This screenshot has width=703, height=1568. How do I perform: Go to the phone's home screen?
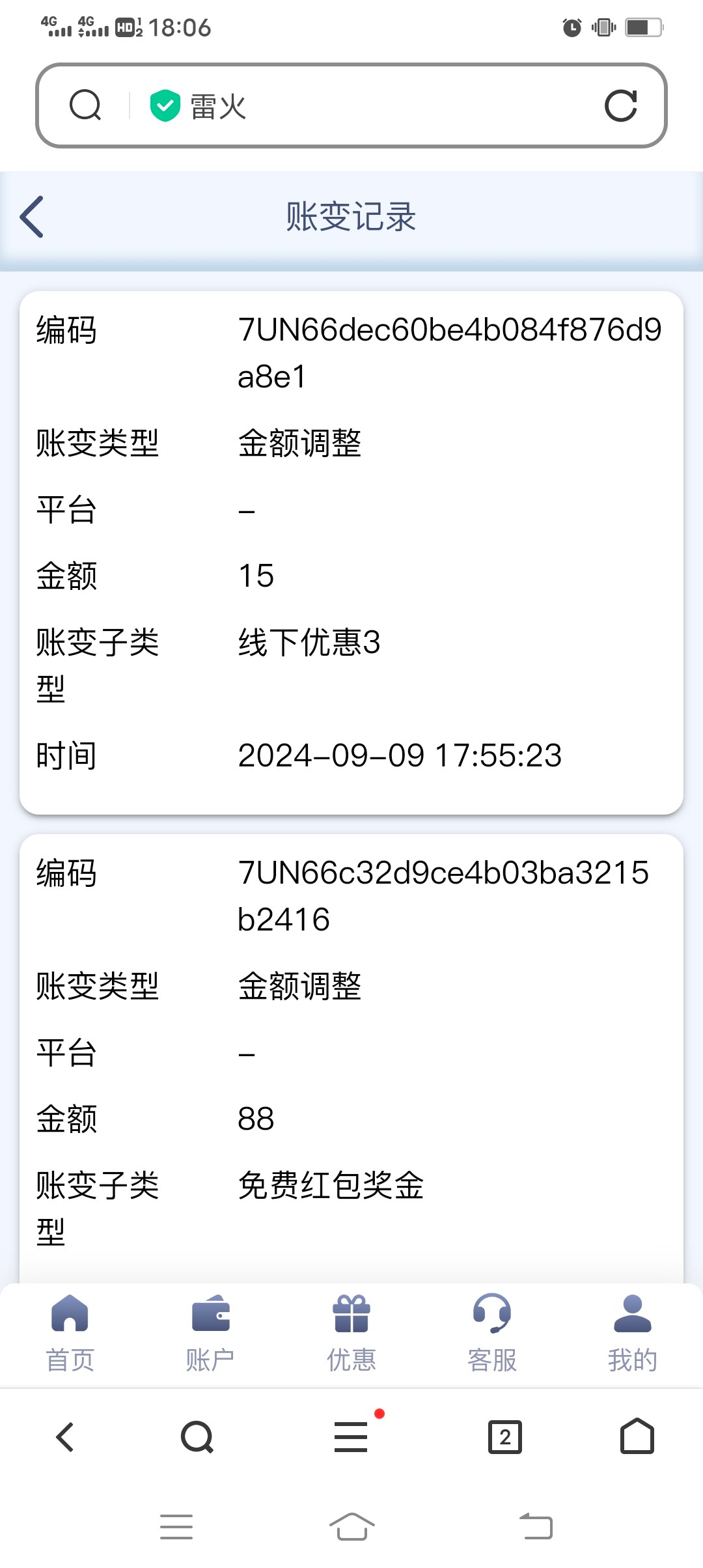[x=351, y=1526]
